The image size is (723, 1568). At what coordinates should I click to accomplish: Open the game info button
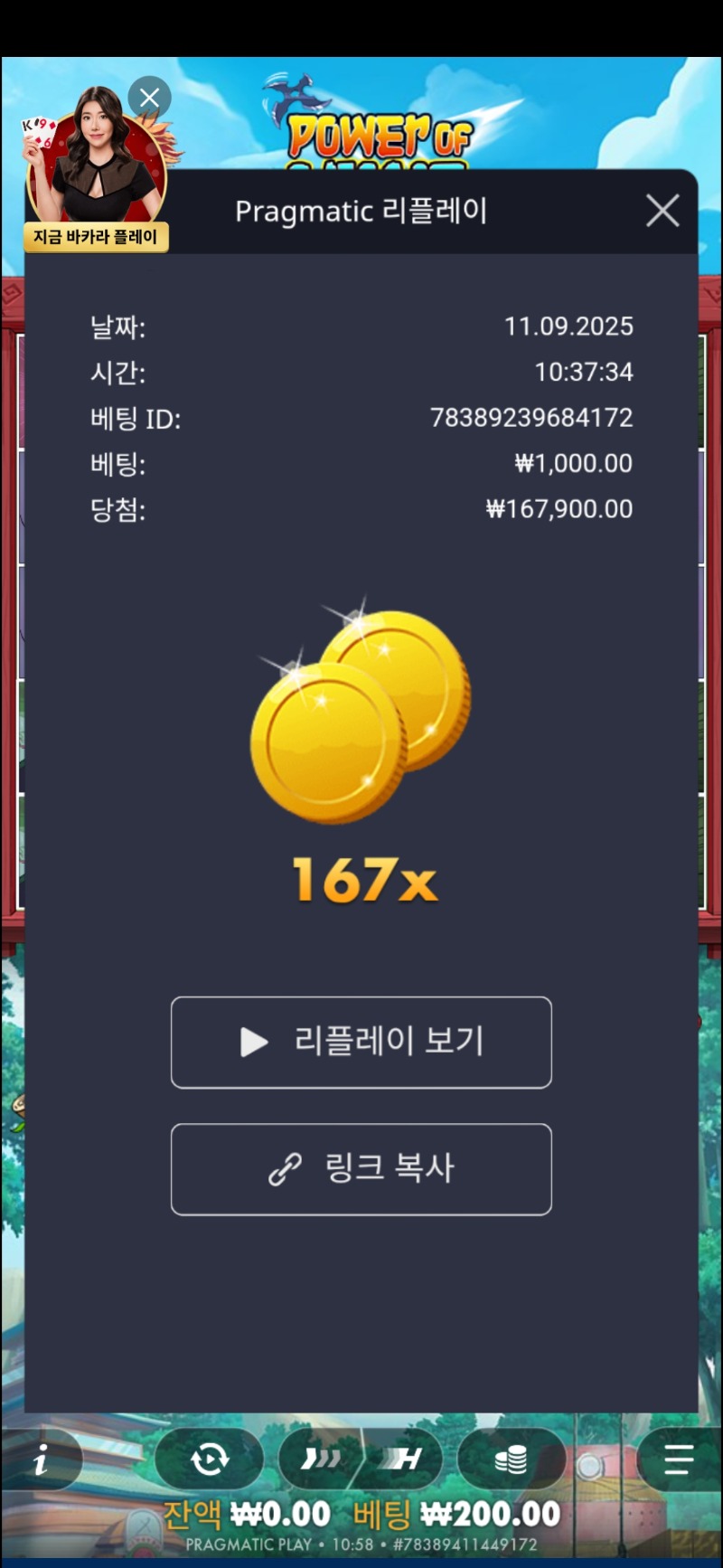click(x=42, y=1459)
